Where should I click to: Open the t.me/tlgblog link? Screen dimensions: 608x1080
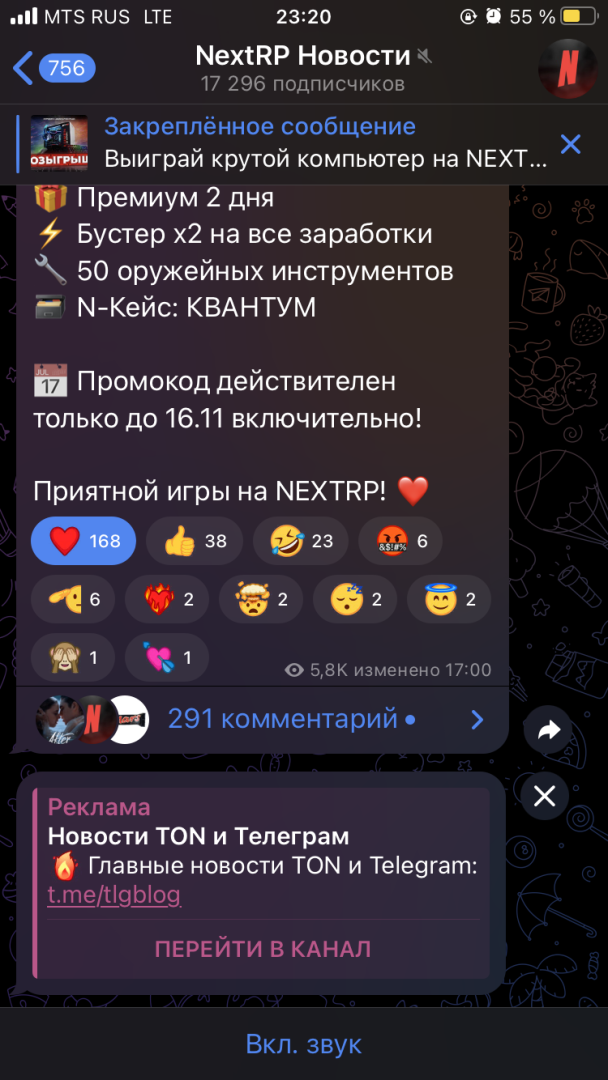pyautogui.click(x=114, y=895)
